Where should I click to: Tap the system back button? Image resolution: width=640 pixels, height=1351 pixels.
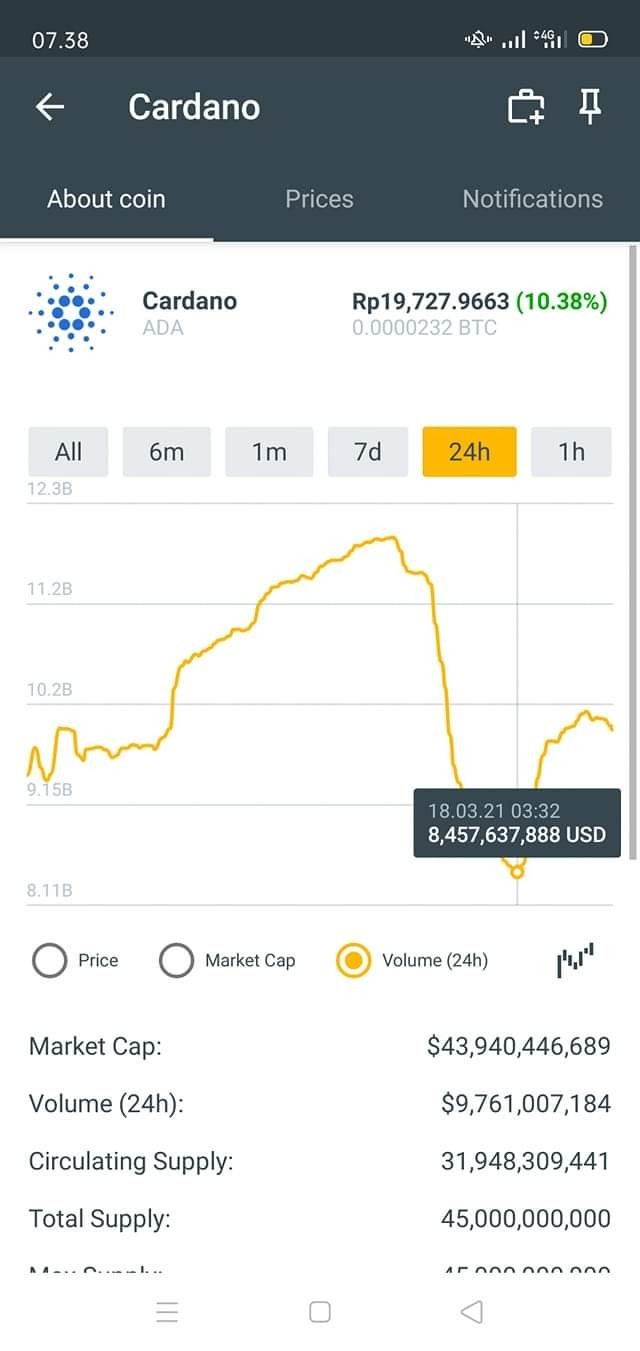point(472,1312)
